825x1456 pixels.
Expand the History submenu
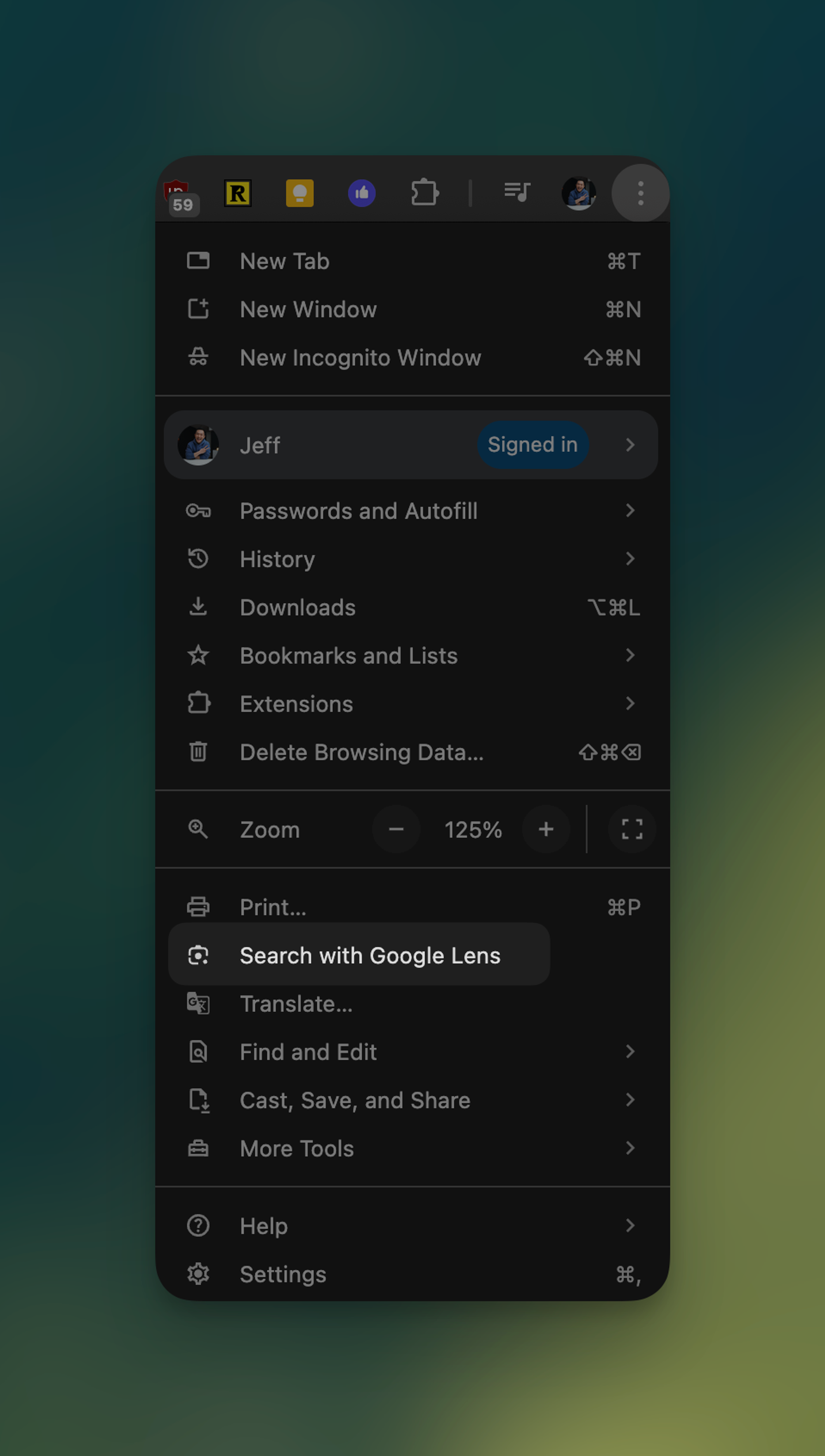[x=412, y=559]
